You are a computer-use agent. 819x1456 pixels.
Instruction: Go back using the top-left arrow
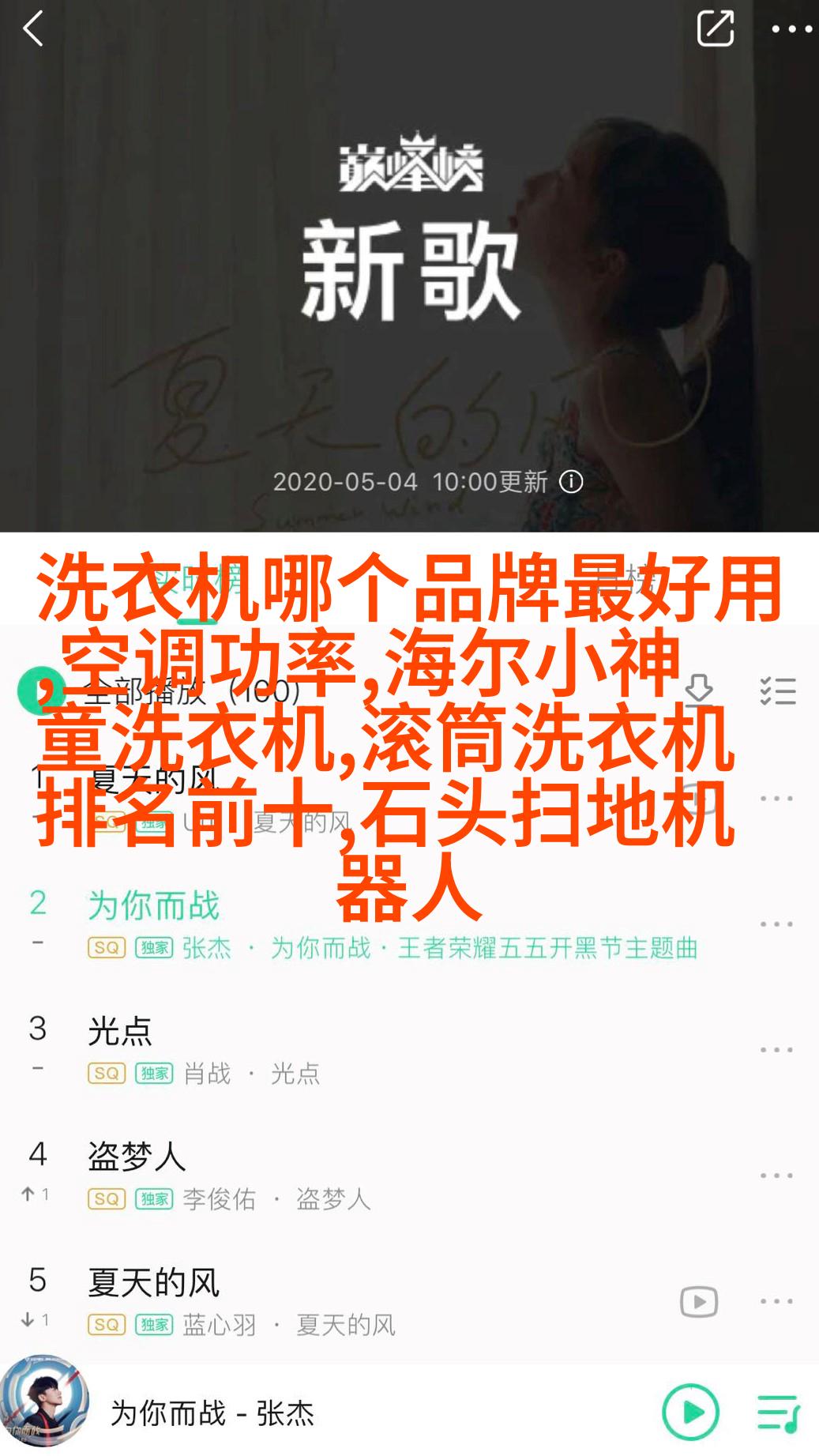pos(33,30)
